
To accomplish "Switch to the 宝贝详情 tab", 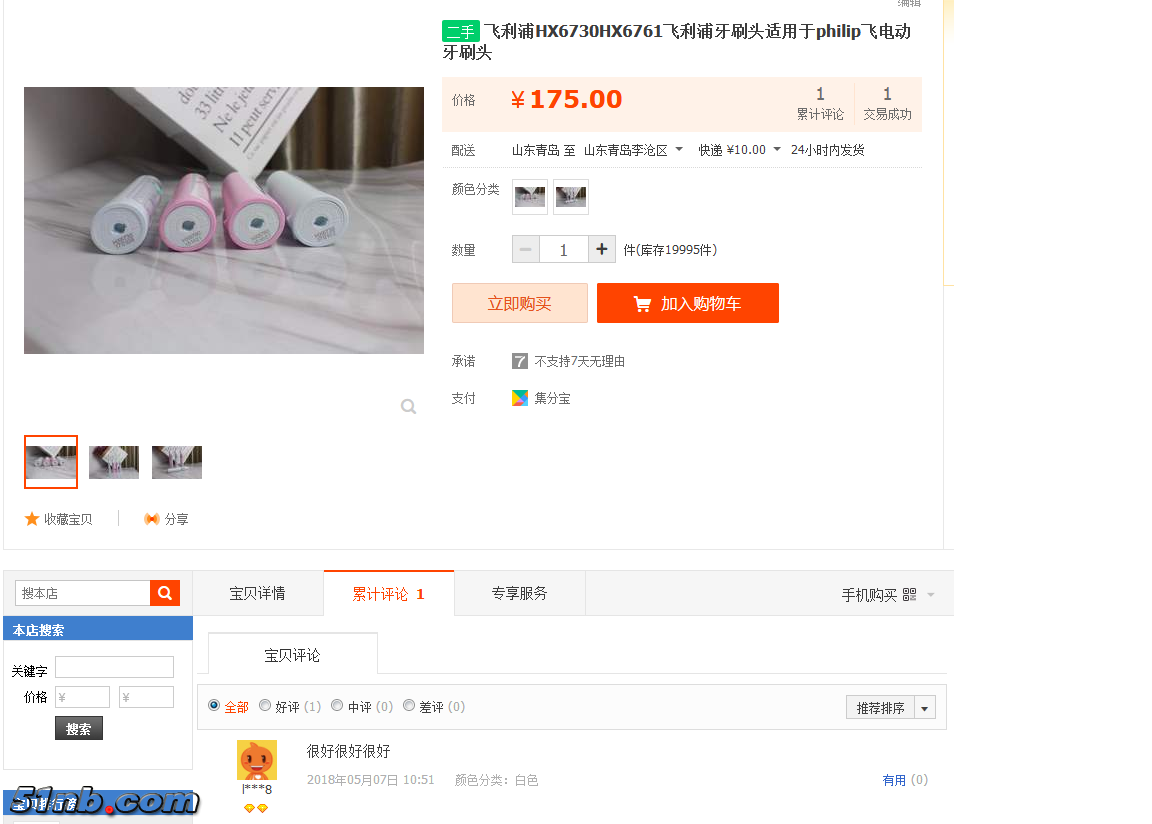I will coord(258,593).
